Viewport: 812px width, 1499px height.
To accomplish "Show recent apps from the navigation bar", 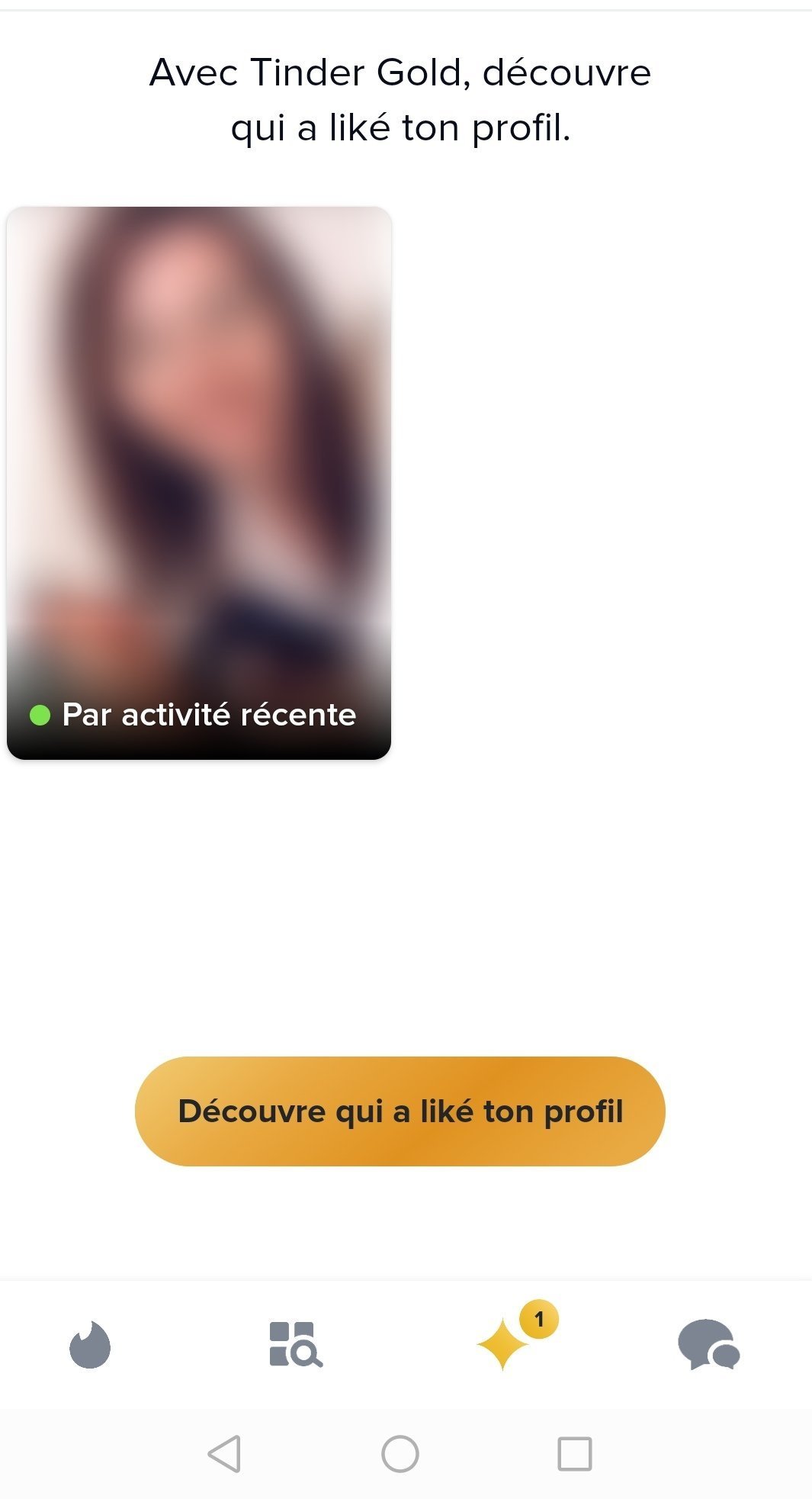I will [574, 1453].
